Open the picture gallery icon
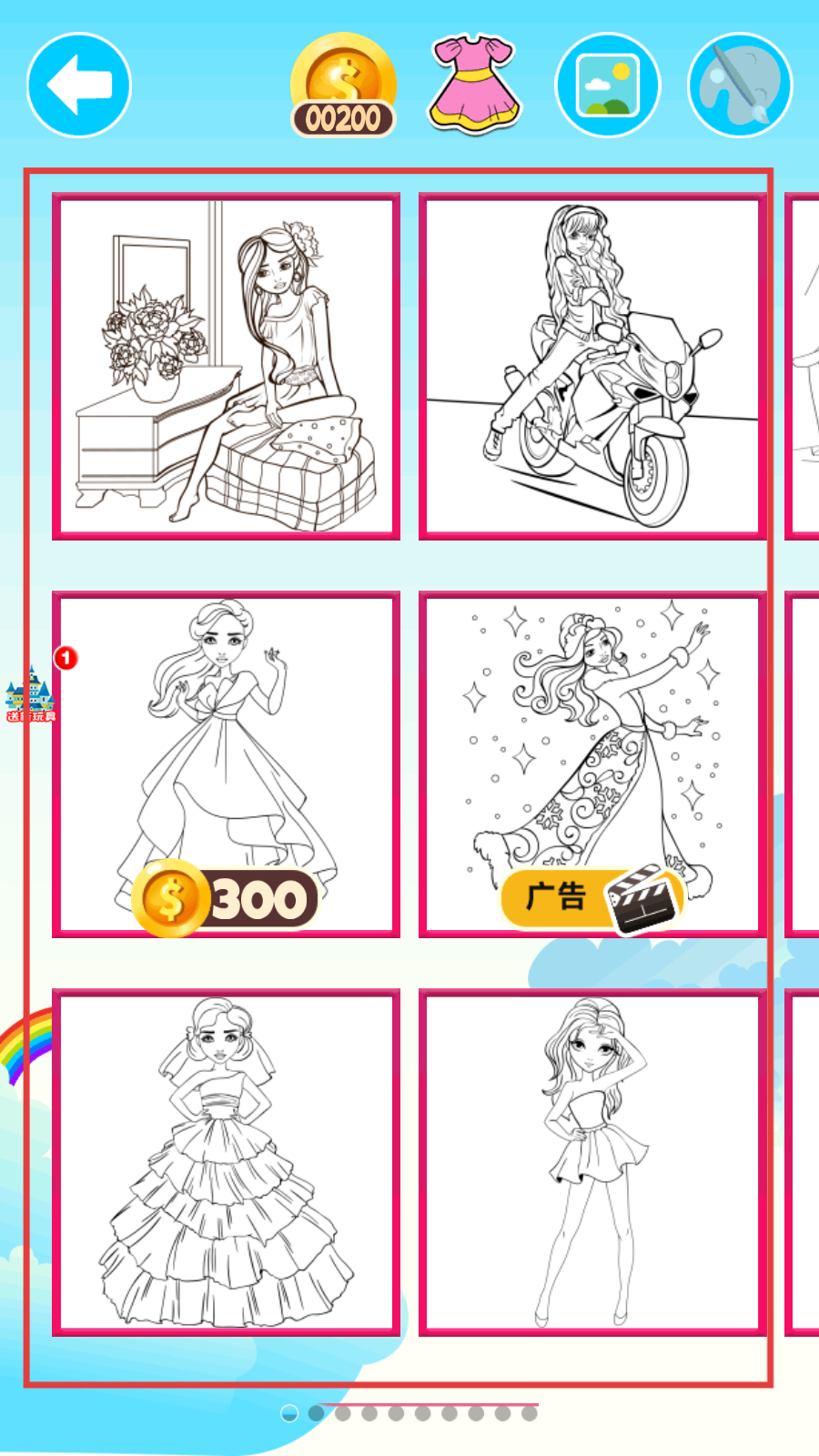Viewport: 819px width, 1456px height. pyautogui.click(x=608, y=86)
